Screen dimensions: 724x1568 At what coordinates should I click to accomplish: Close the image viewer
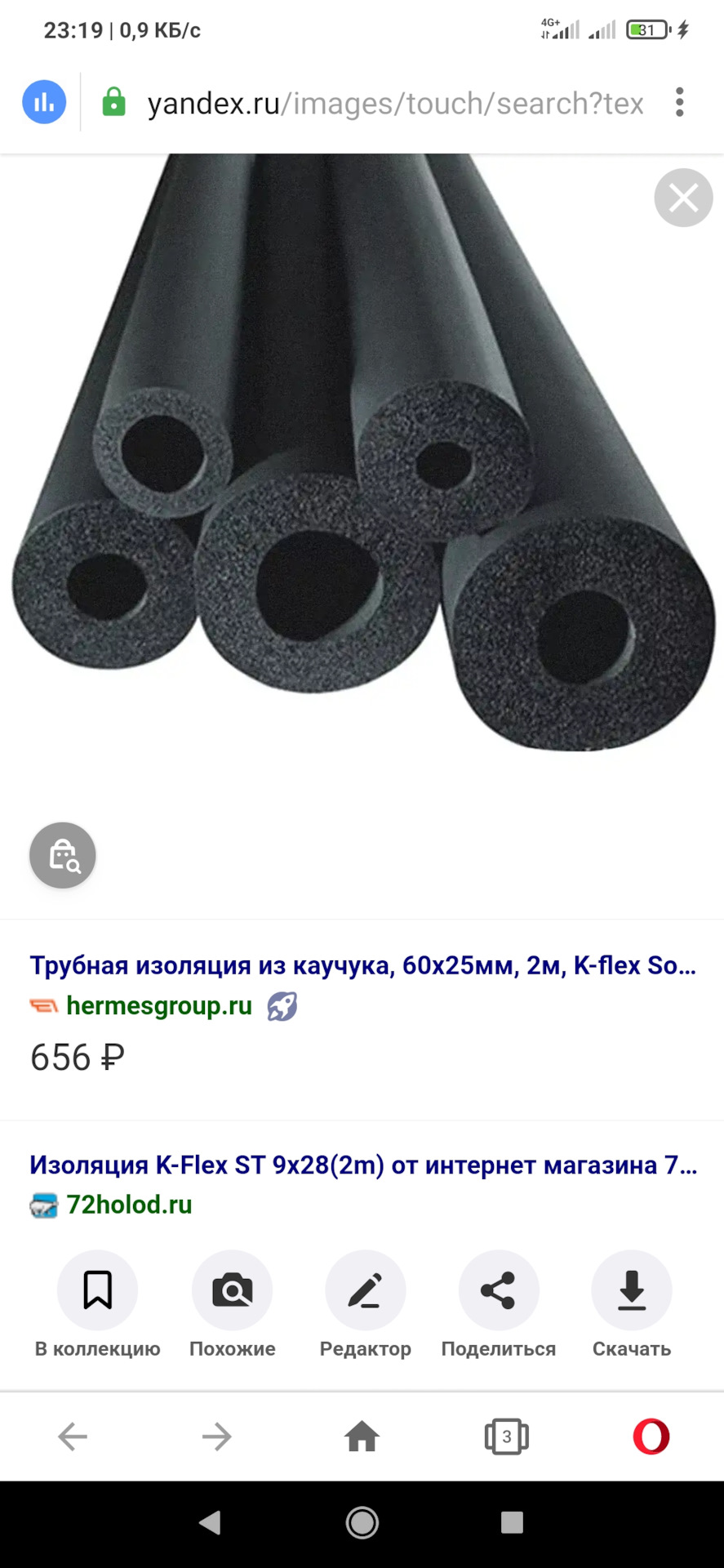click(683, 198)
